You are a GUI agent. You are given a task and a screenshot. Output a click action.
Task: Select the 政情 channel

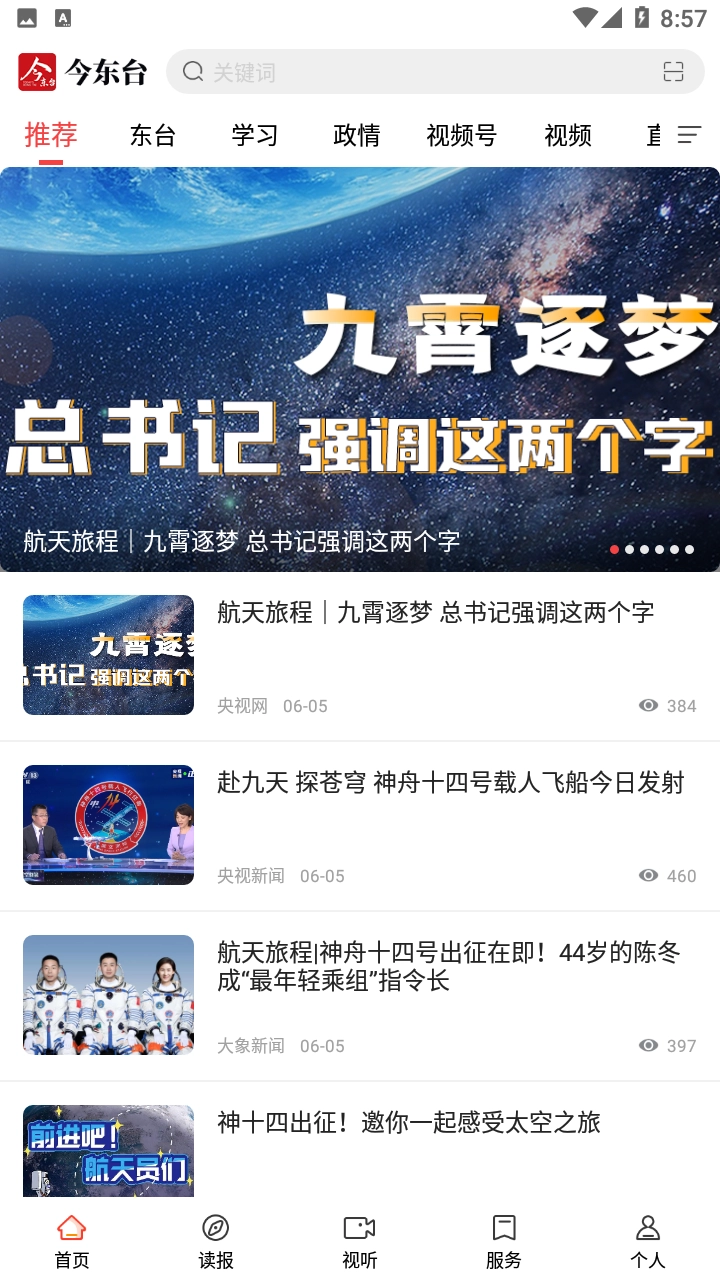[356, 135]
